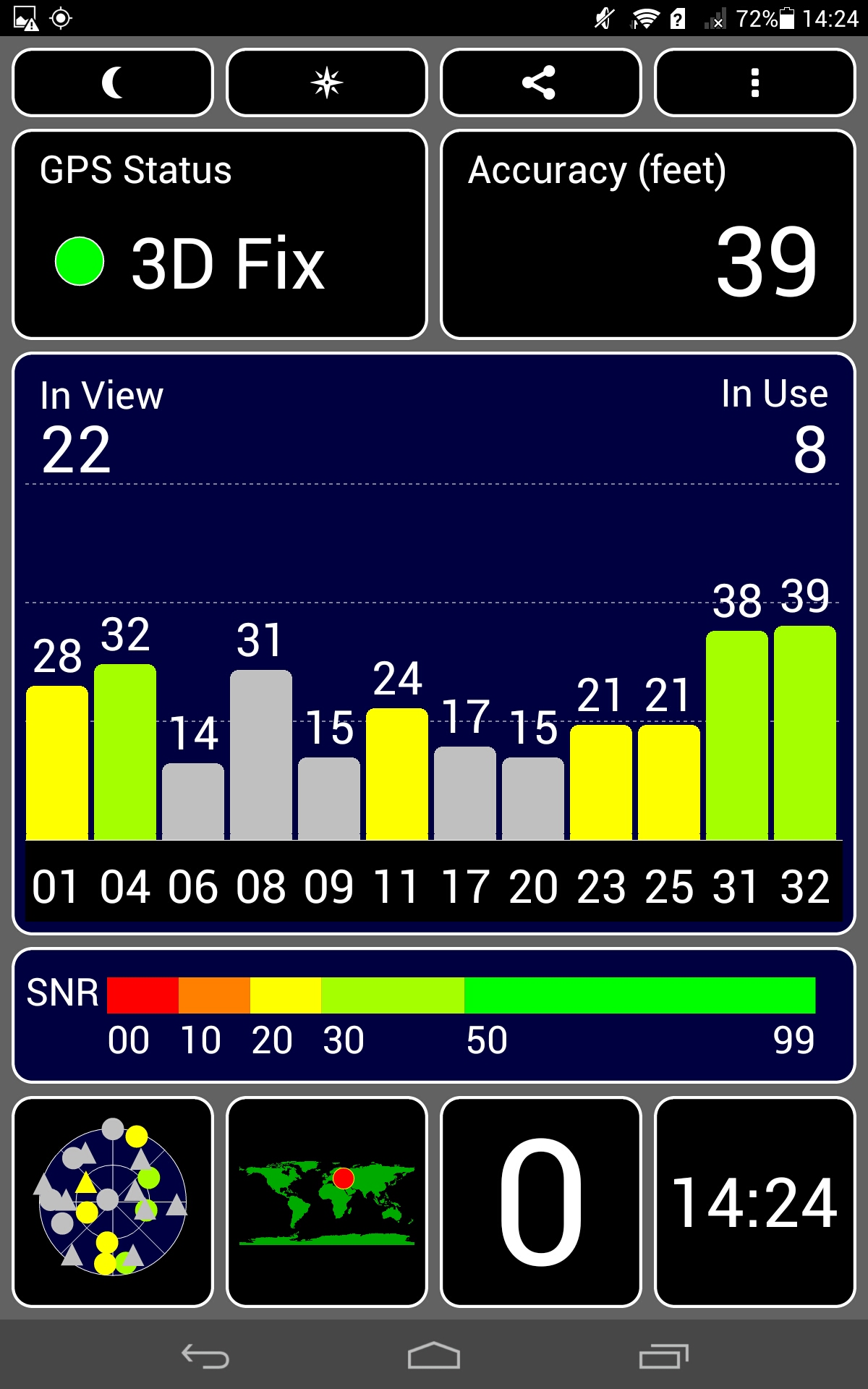Go back using the system back button
This screenshot has height=1389, width=868.
tap(205, 1356)
